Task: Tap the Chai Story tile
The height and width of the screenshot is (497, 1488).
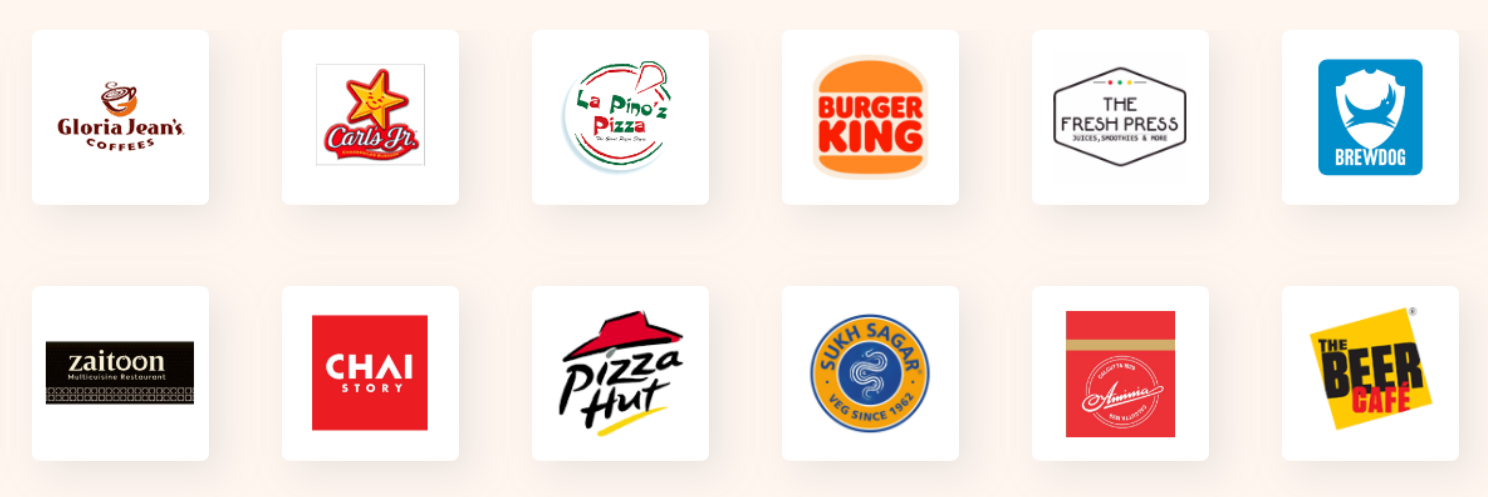Action: point(370,373)
